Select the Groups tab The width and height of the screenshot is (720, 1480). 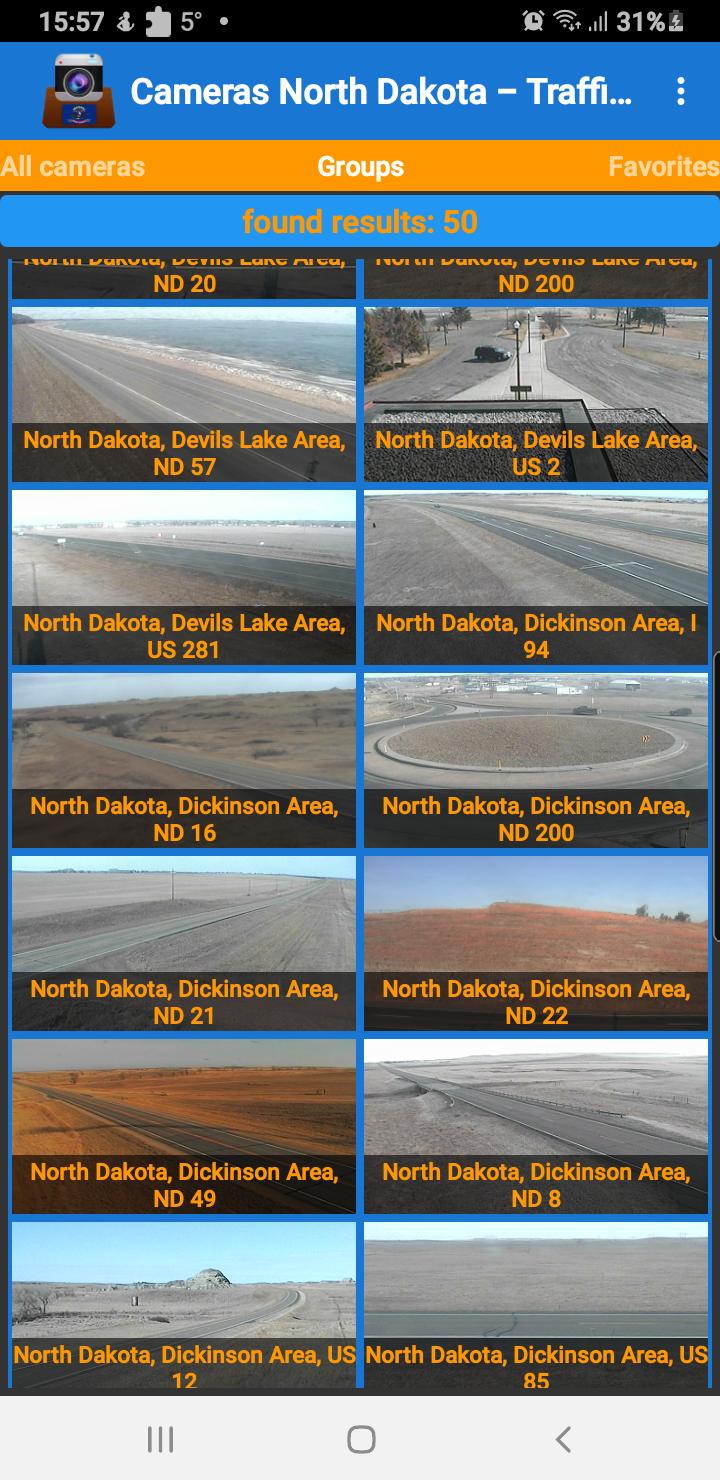360,166
